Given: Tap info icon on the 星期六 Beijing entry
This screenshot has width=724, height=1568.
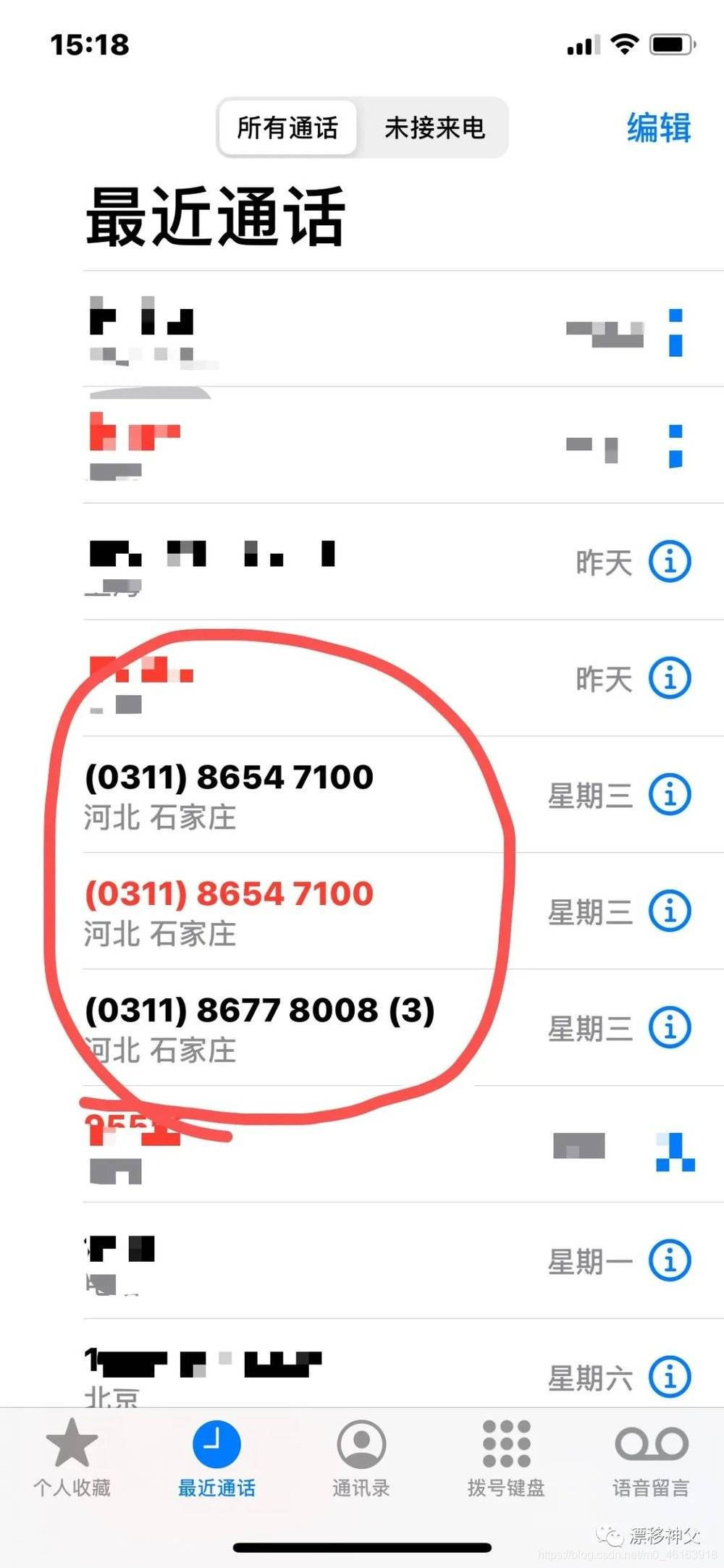Looking at the screenshot, I should tap(670, 1375).
